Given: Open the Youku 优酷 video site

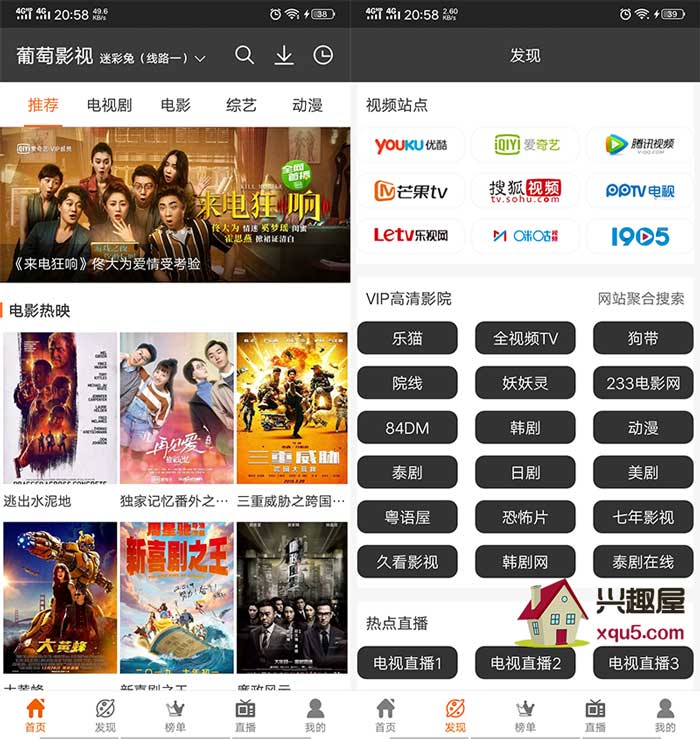Looking at the screenshot, I should [411, 145].
